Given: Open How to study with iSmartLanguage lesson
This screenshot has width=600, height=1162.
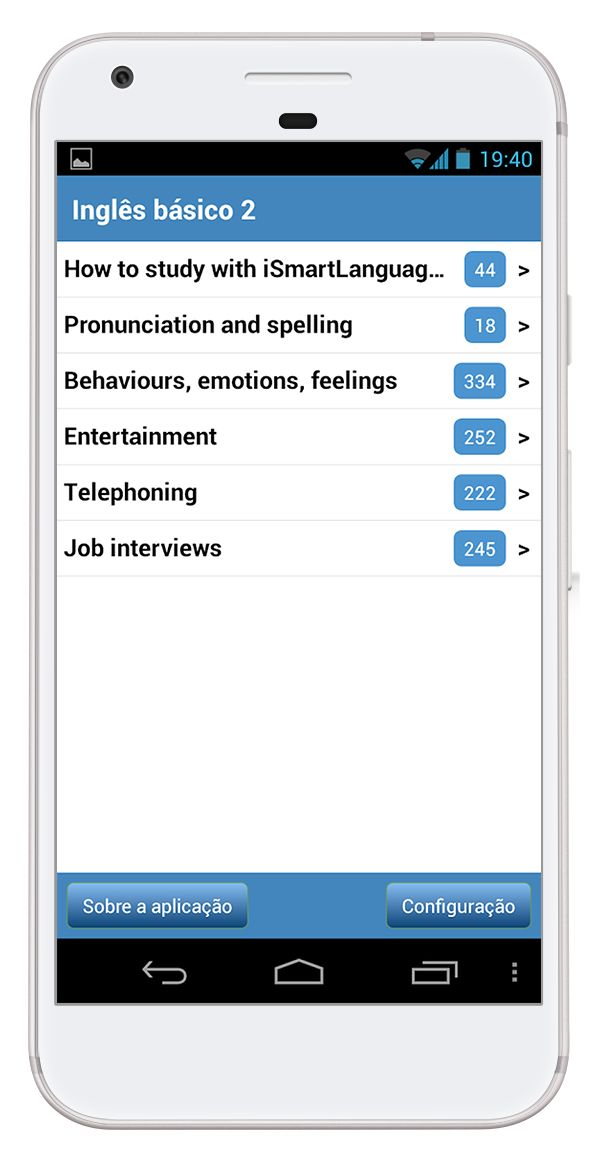Looking at the screenshot, I should (299, 270).
